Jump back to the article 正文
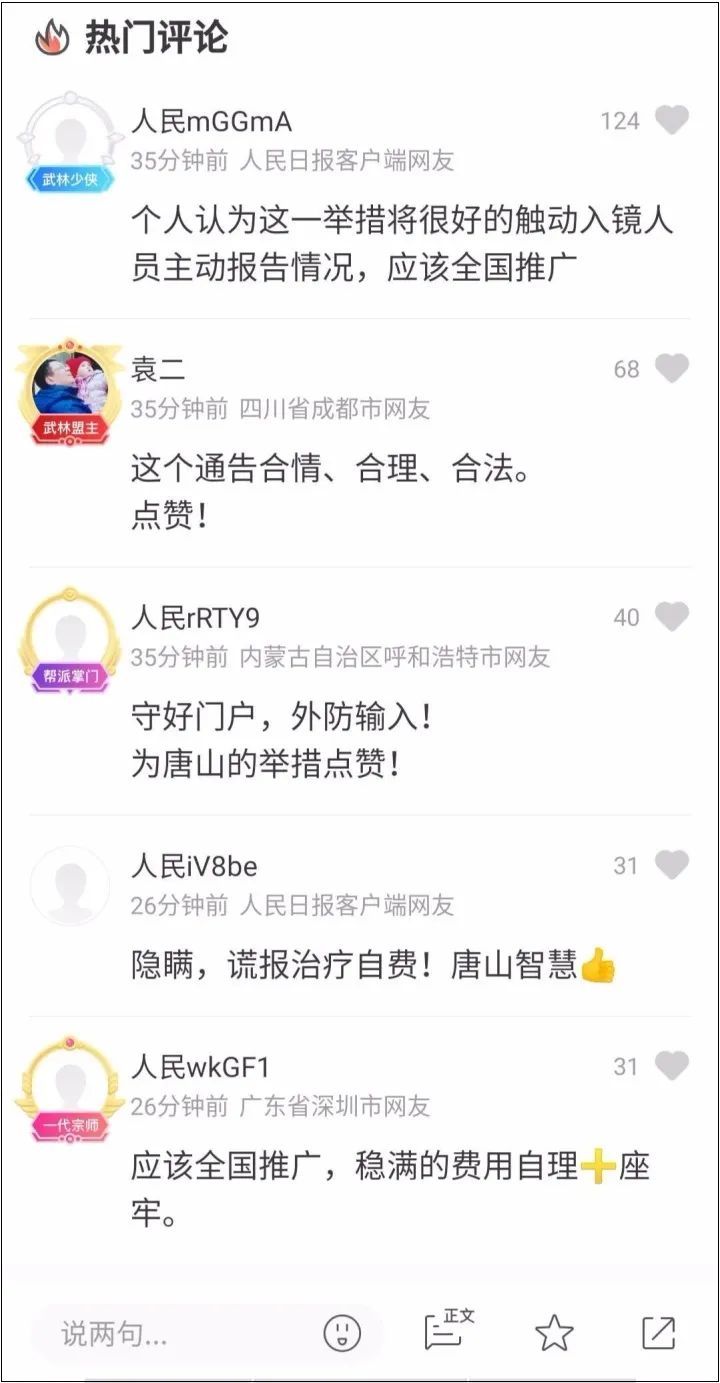This screenshot has height=1383, width=720. click(447, 1330)
